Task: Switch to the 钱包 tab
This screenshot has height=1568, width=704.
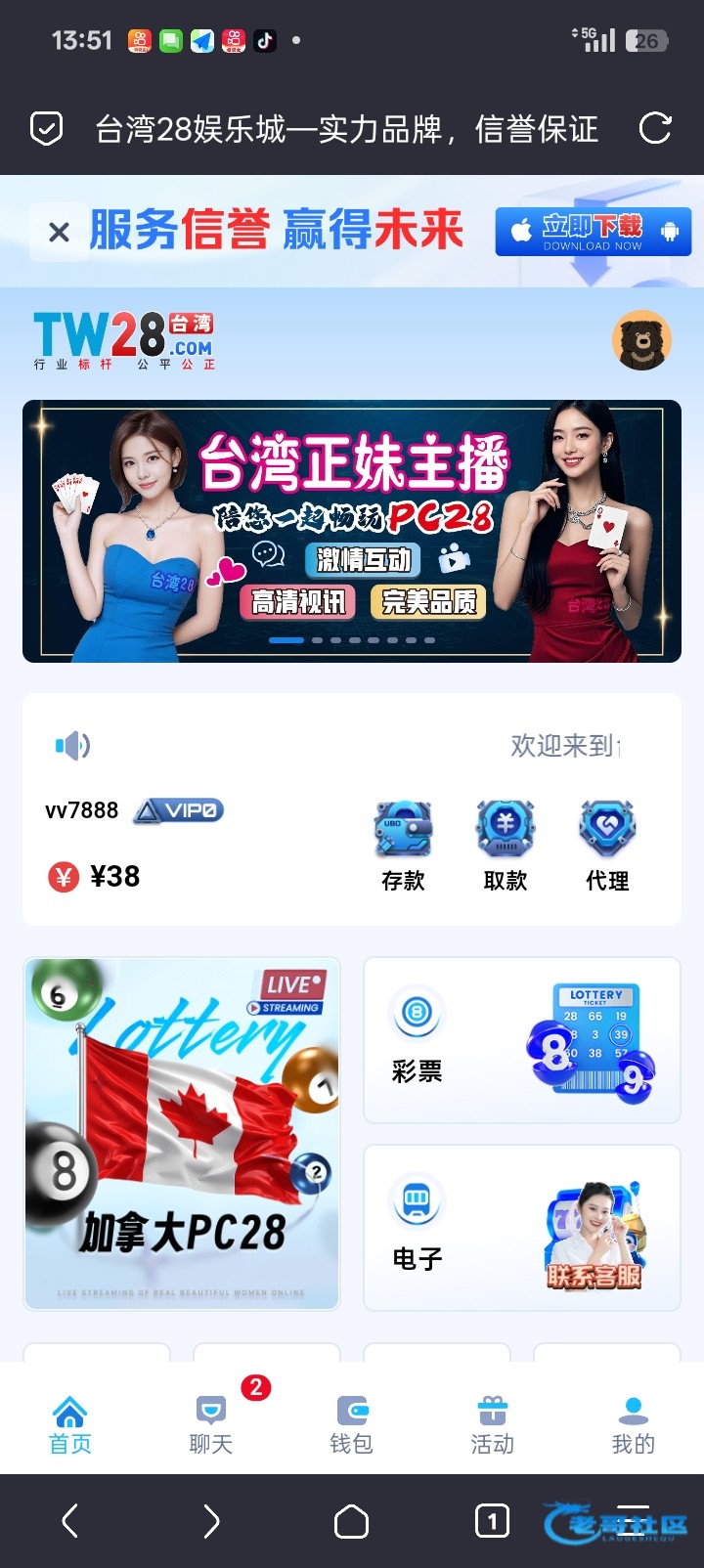Action: [352, 1423]
